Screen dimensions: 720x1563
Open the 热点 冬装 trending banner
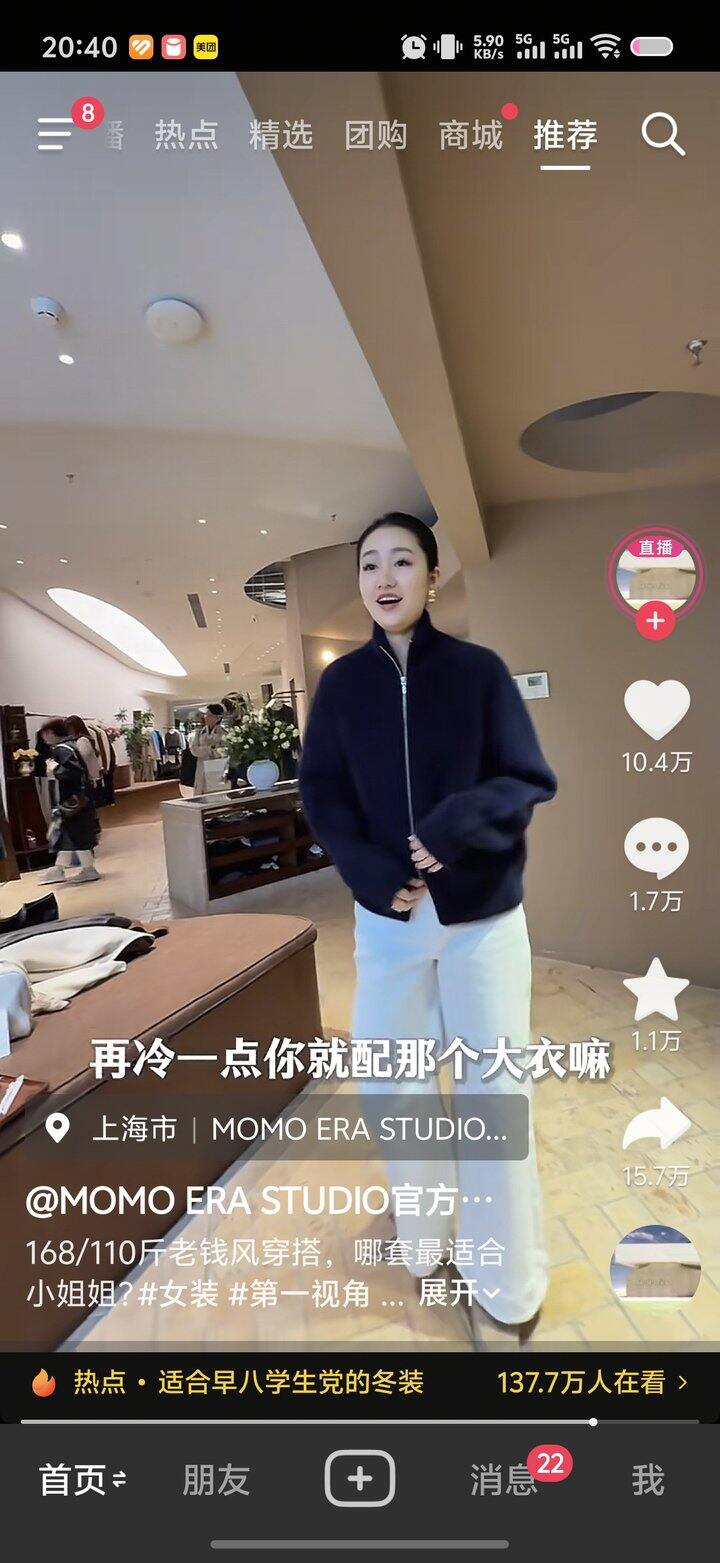coord(359,1383)
